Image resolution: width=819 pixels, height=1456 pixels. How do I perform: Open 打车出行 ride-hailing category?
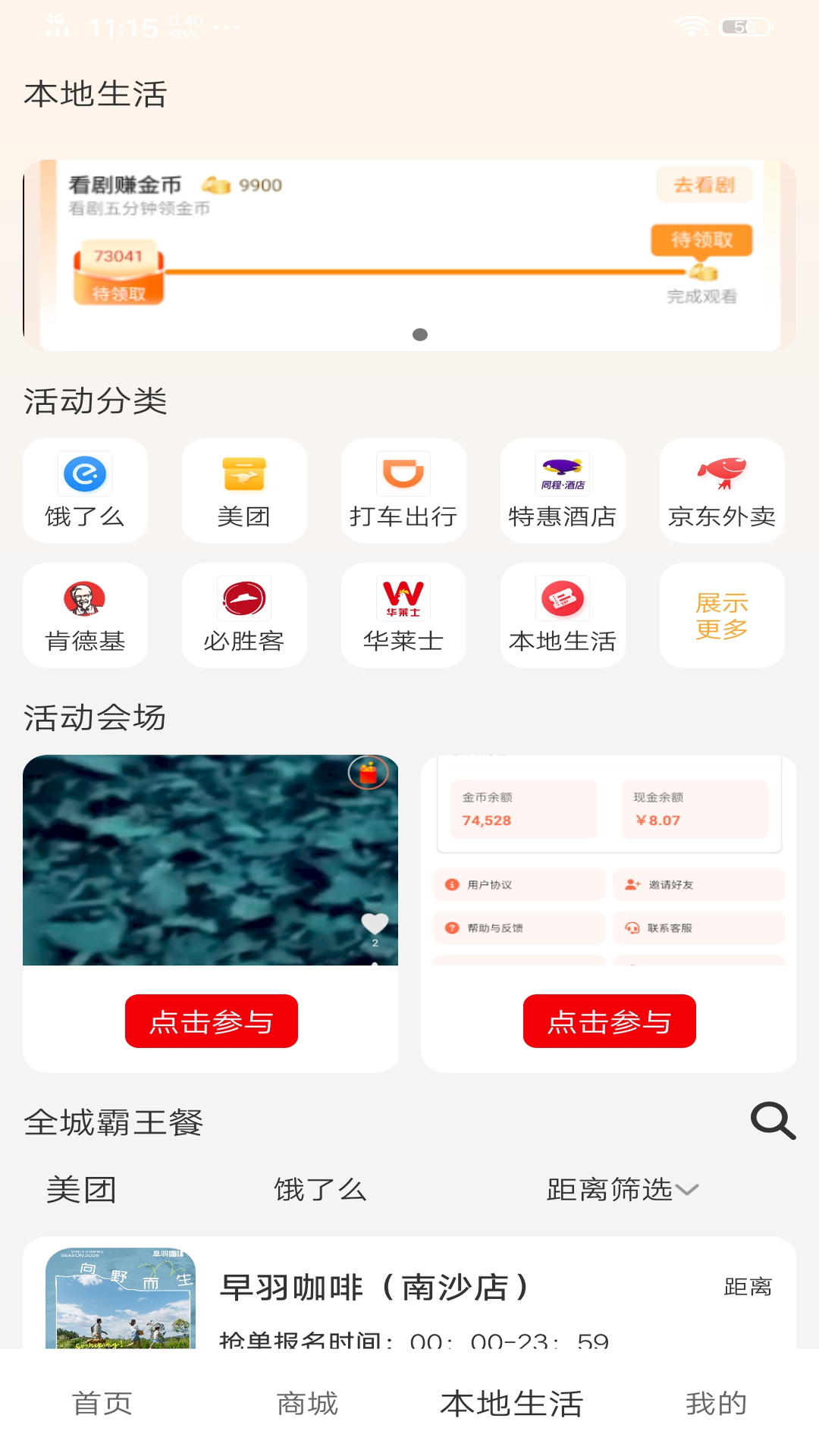coord(403,491)
